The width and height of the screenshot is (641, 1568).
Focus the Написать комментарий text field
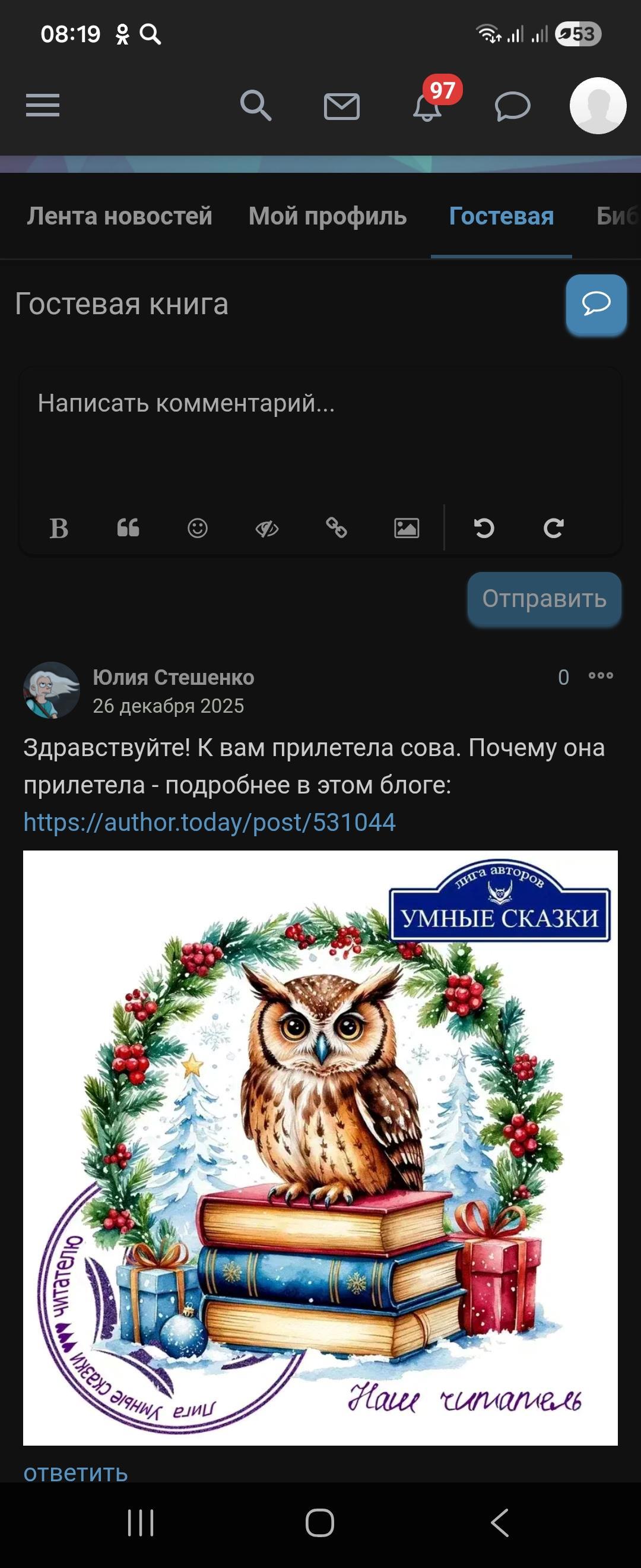pyautogui.click(x=320, y=426)
